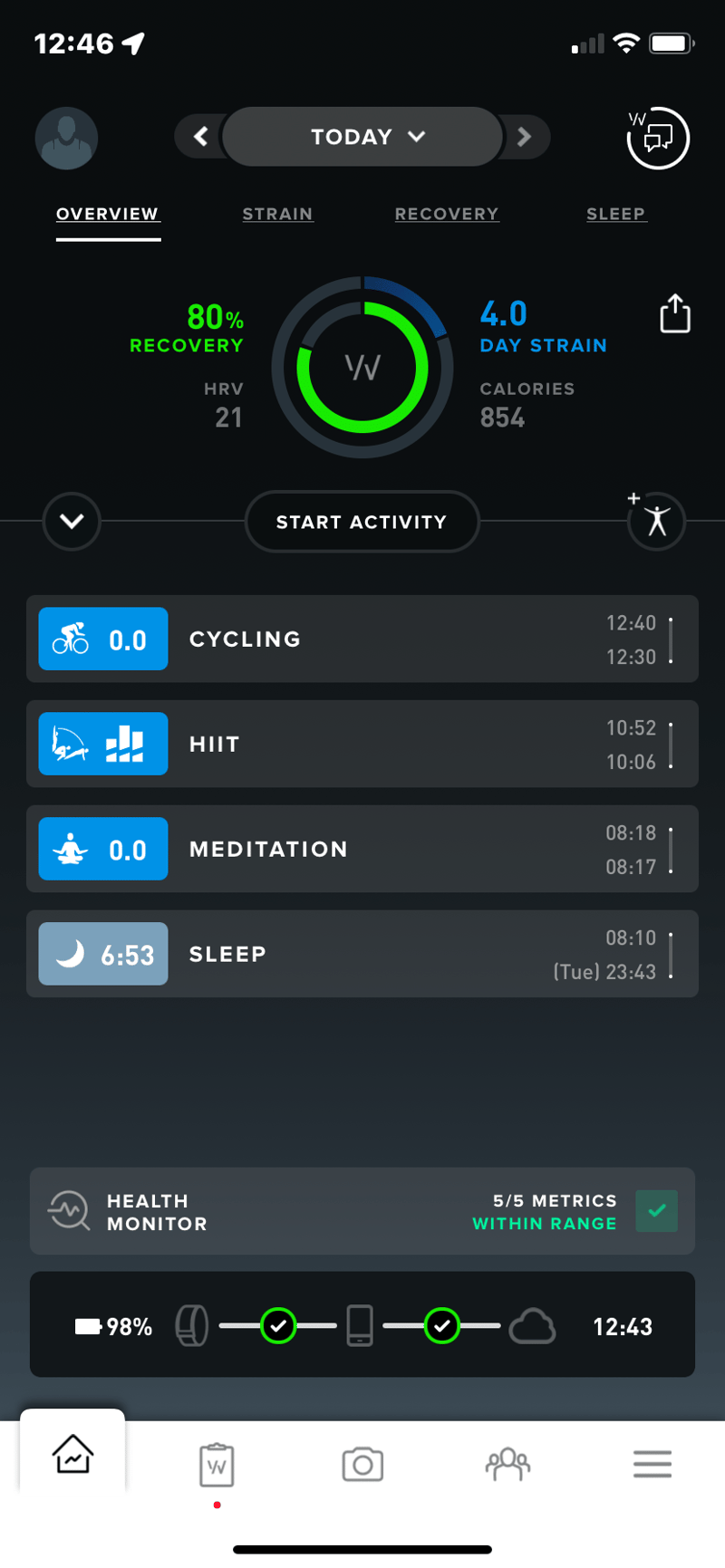725x1568 pixels.
Task: Open the profile avatar
Action: coord(66,139)
